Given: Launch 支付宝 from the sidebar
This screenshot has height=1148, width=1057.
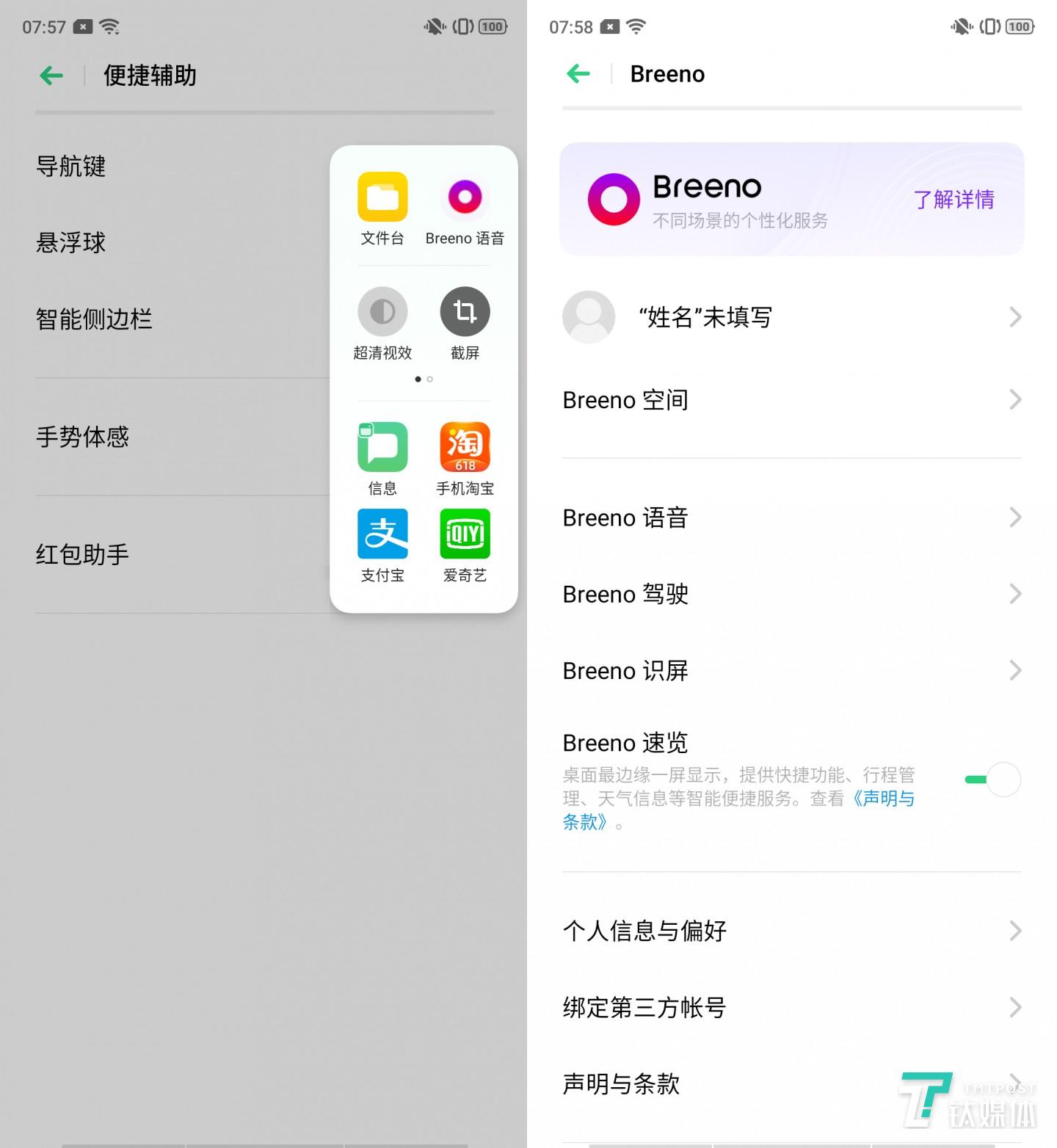Looking at the screenshot, I should coord(382,534).
